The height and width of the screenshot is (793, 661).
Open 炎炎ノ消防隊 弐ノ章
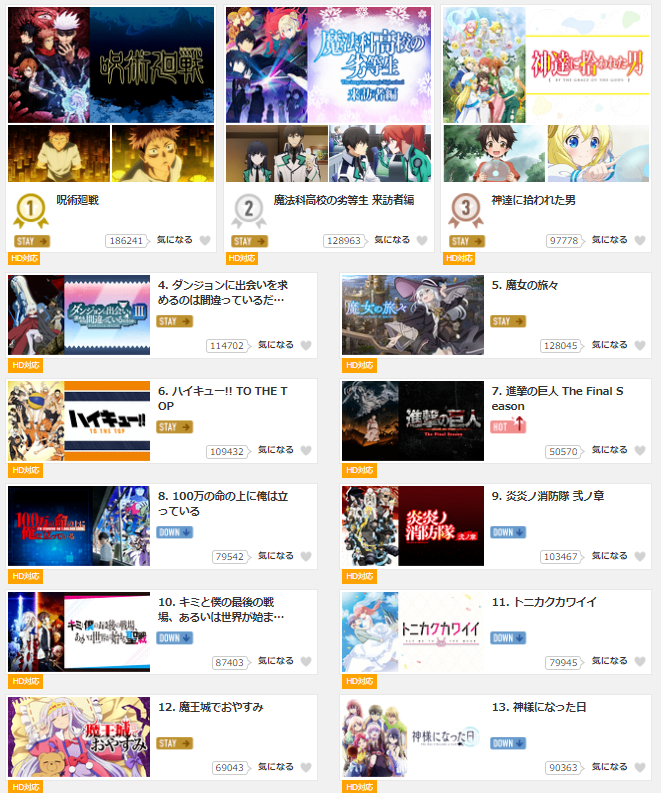413,526
